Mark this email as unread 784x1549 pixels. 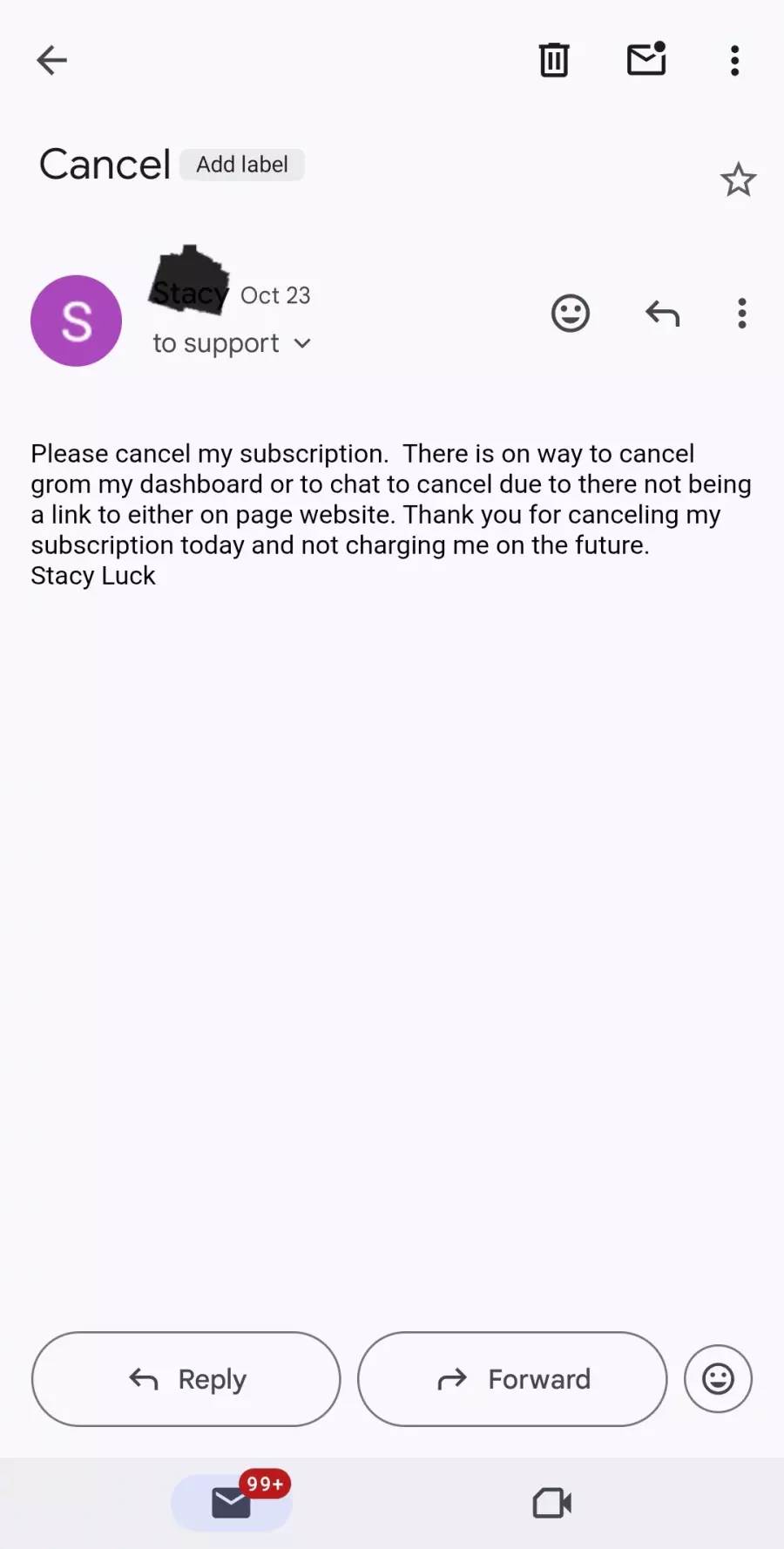pyautogui.click(x=646, y=59)
